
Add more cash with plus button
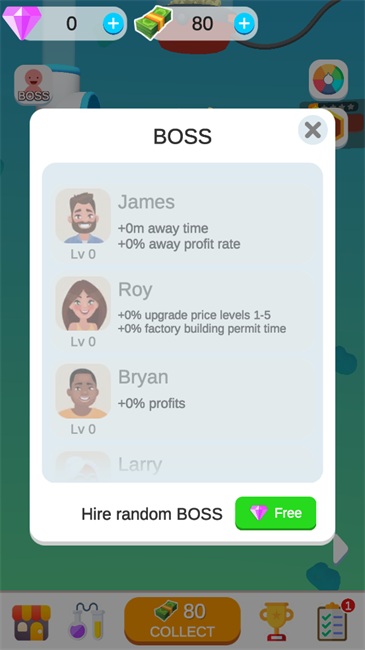click(244, 24)
